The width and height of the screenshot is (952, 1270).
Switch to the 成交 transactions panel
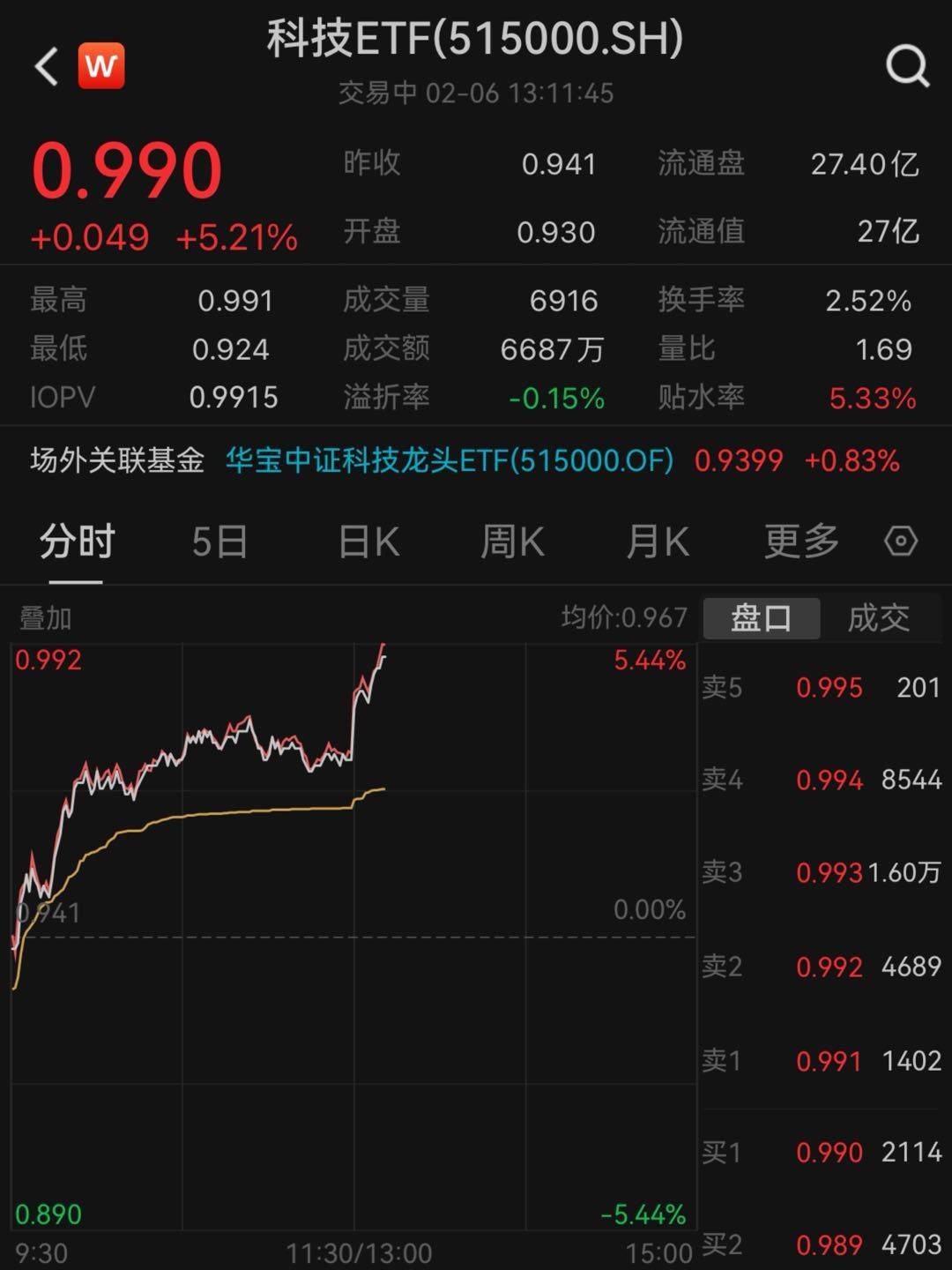pyautogui.click(x=880, y=617)
